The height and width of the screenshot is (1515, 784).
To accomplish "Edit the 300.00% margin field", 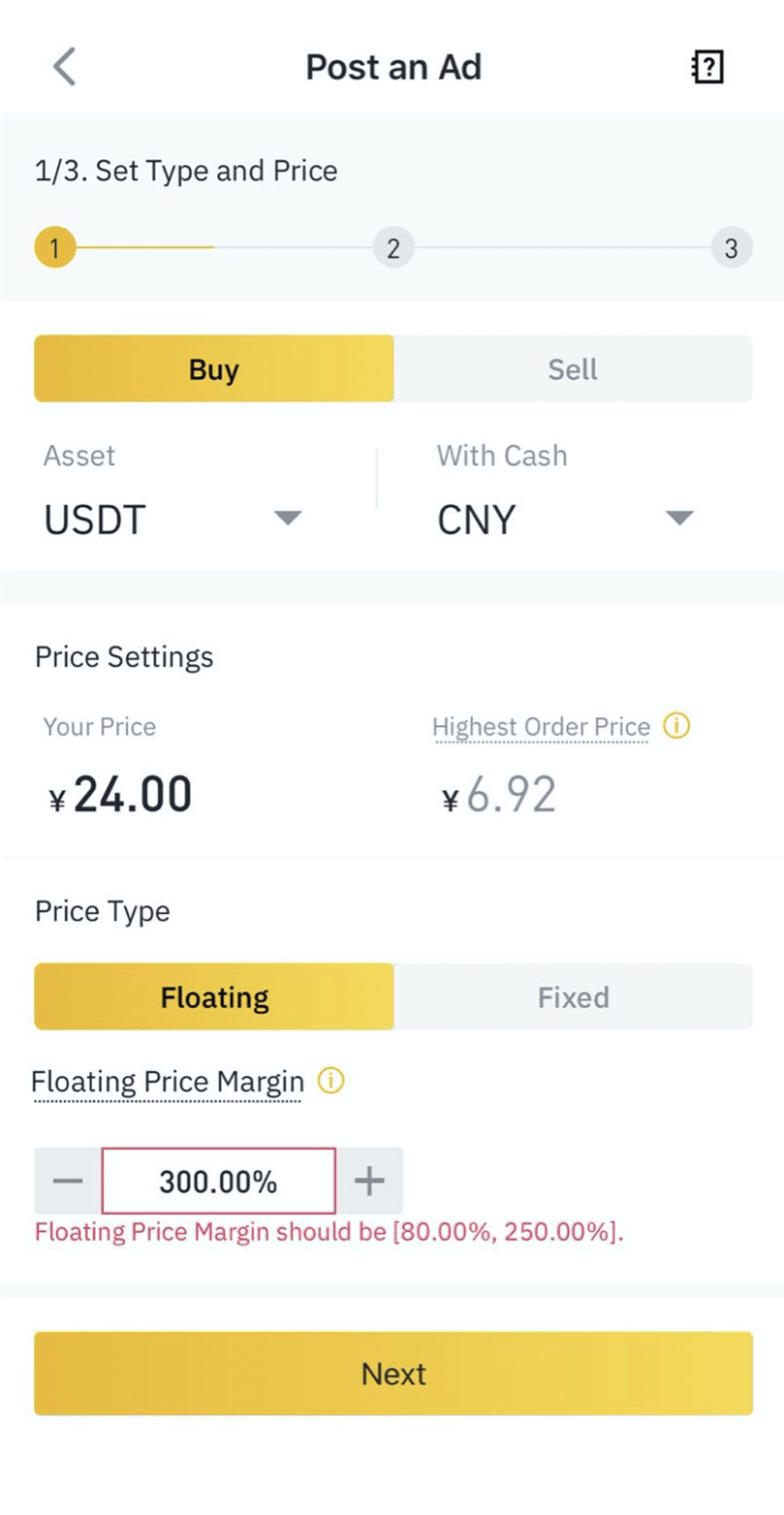I will (219, 1181).
